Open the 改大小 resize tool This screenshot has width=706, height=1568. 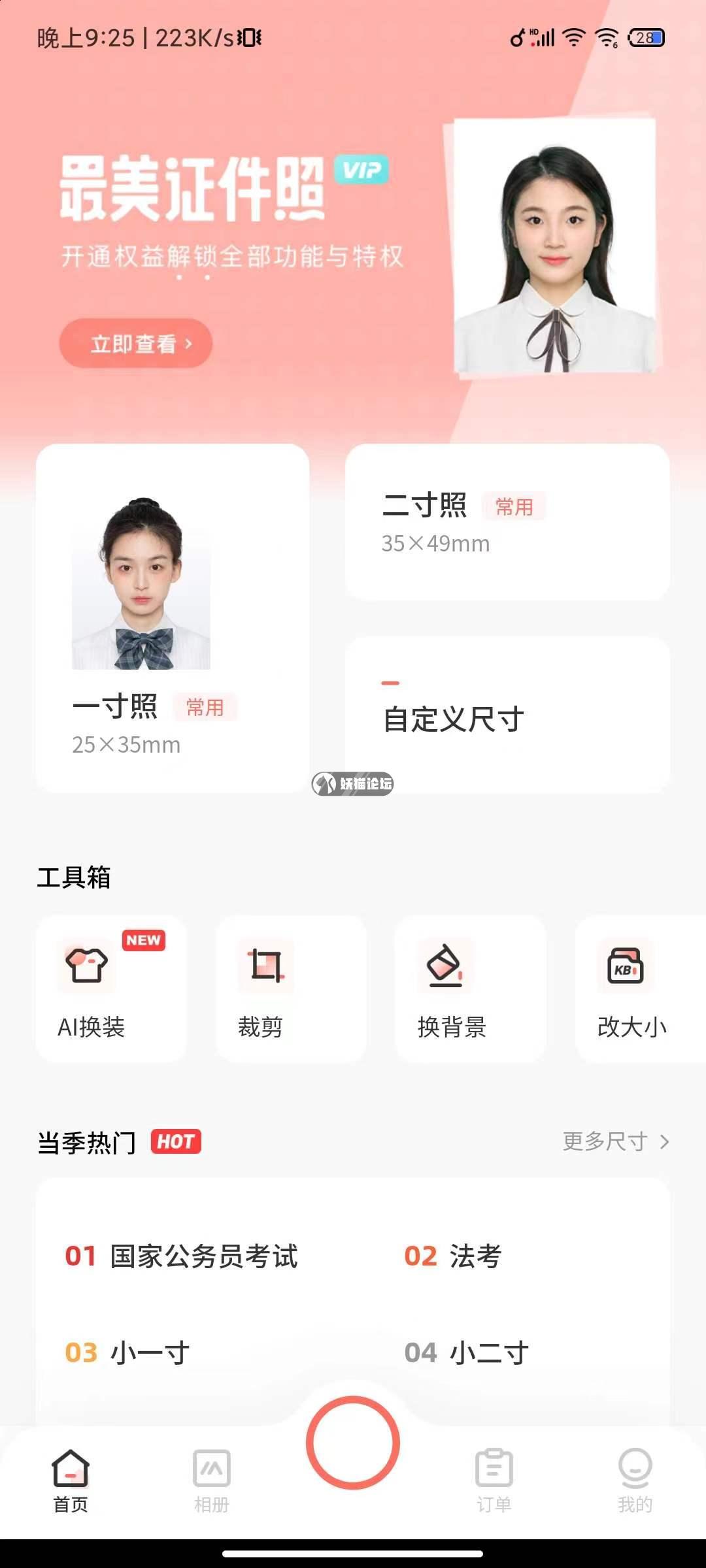pyautogui.click(x=633, y=988)
